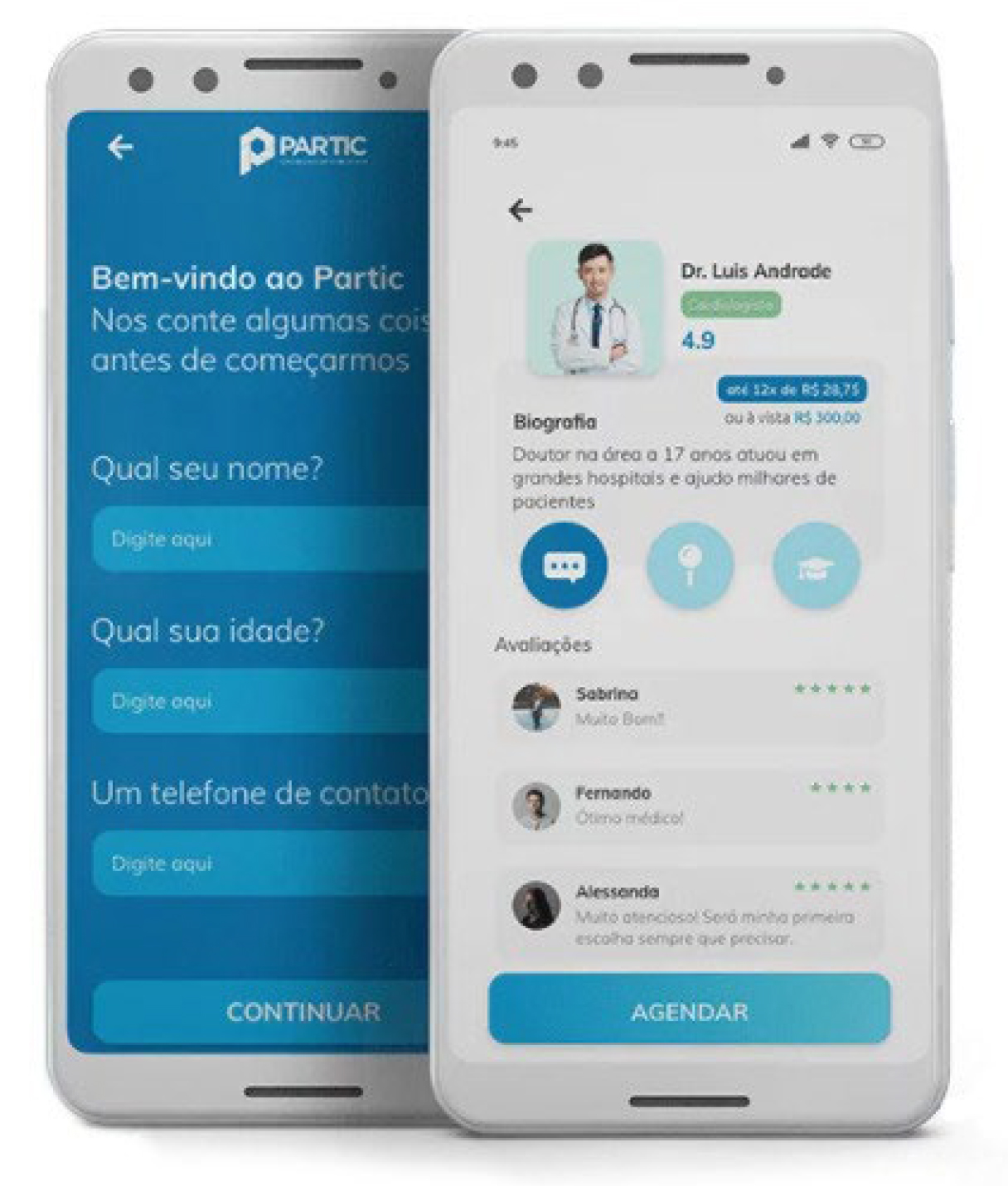Image resolution: width=1008 pixels, height=1186 pixels.
Task: Open the location search magnifier icon
Action: pos(690,565)
